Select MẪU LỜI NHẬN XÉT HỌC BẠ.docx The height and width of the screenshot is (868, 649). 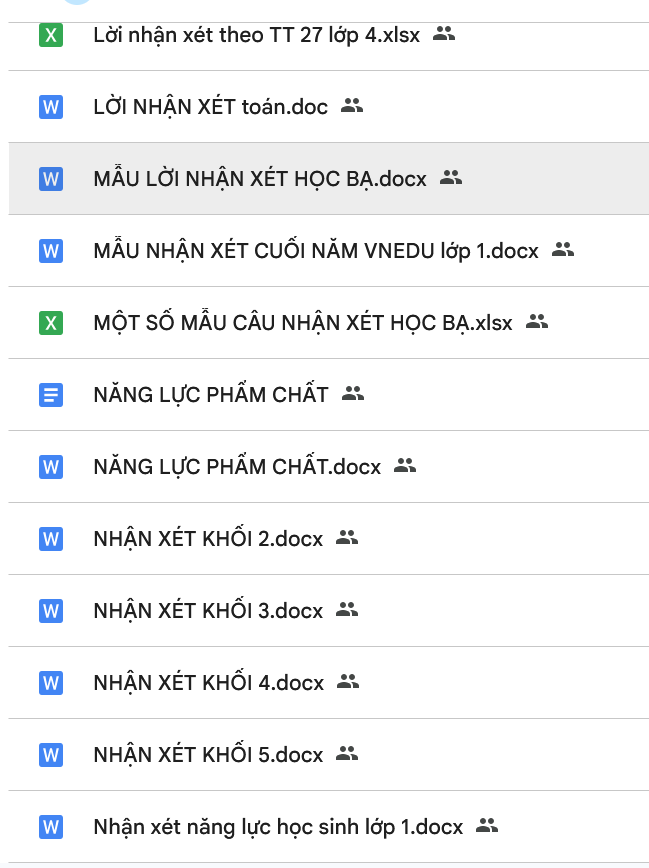pyautogui.click(x=259, y=179)
